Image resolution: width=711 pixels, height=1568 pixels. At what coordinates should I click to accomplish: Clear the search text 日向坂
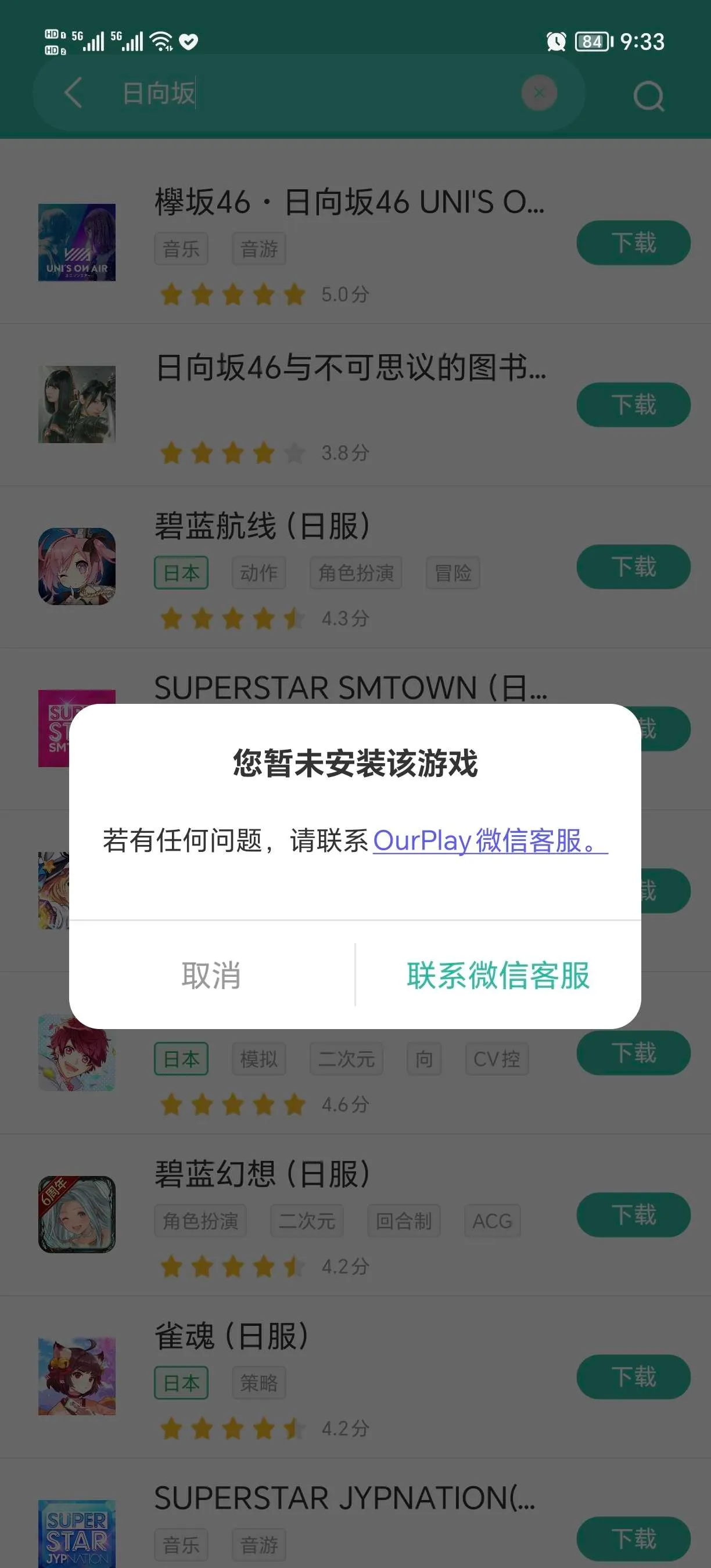coord(538,93)
